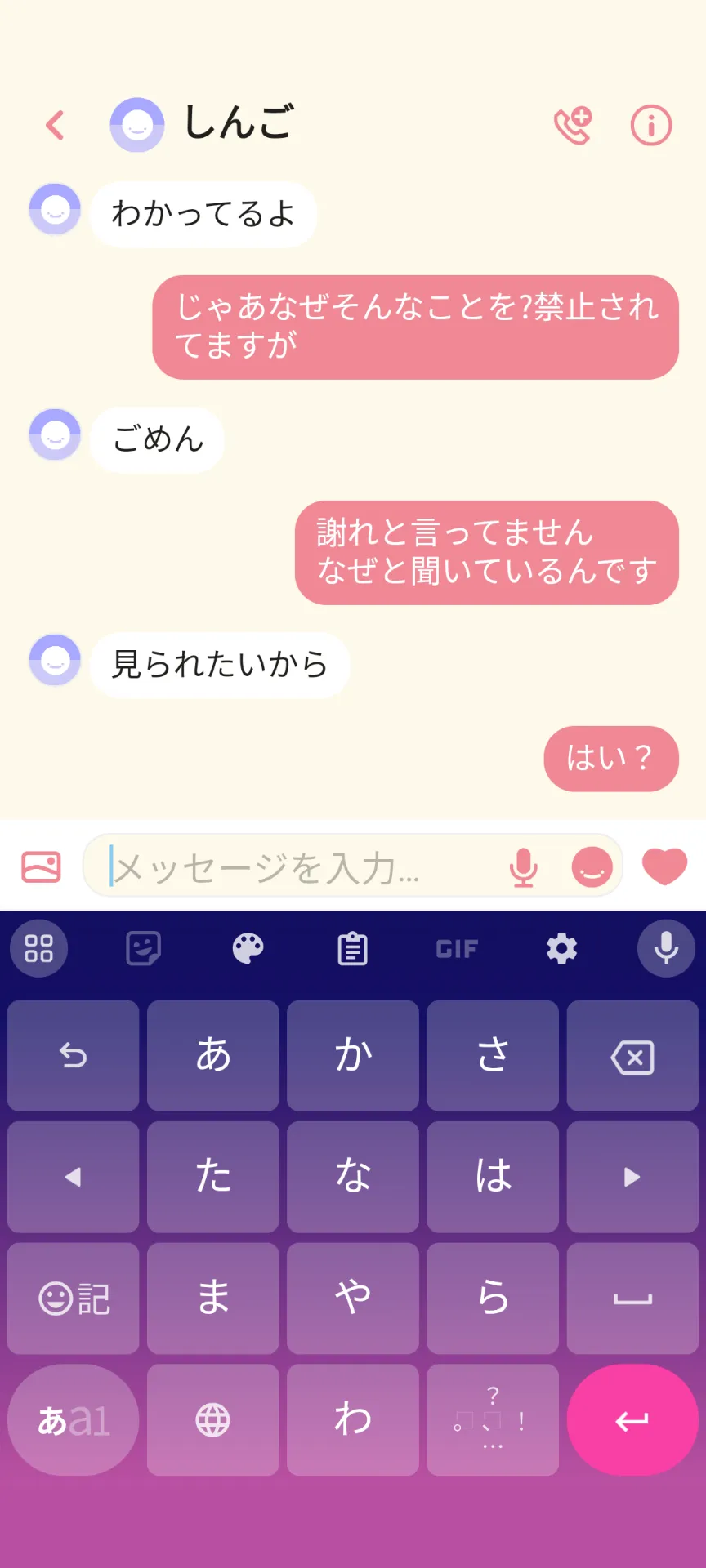Attach an image to the message
This screenshot has width=706, height=1568.
pyautogui.click(x=41, y=866)
